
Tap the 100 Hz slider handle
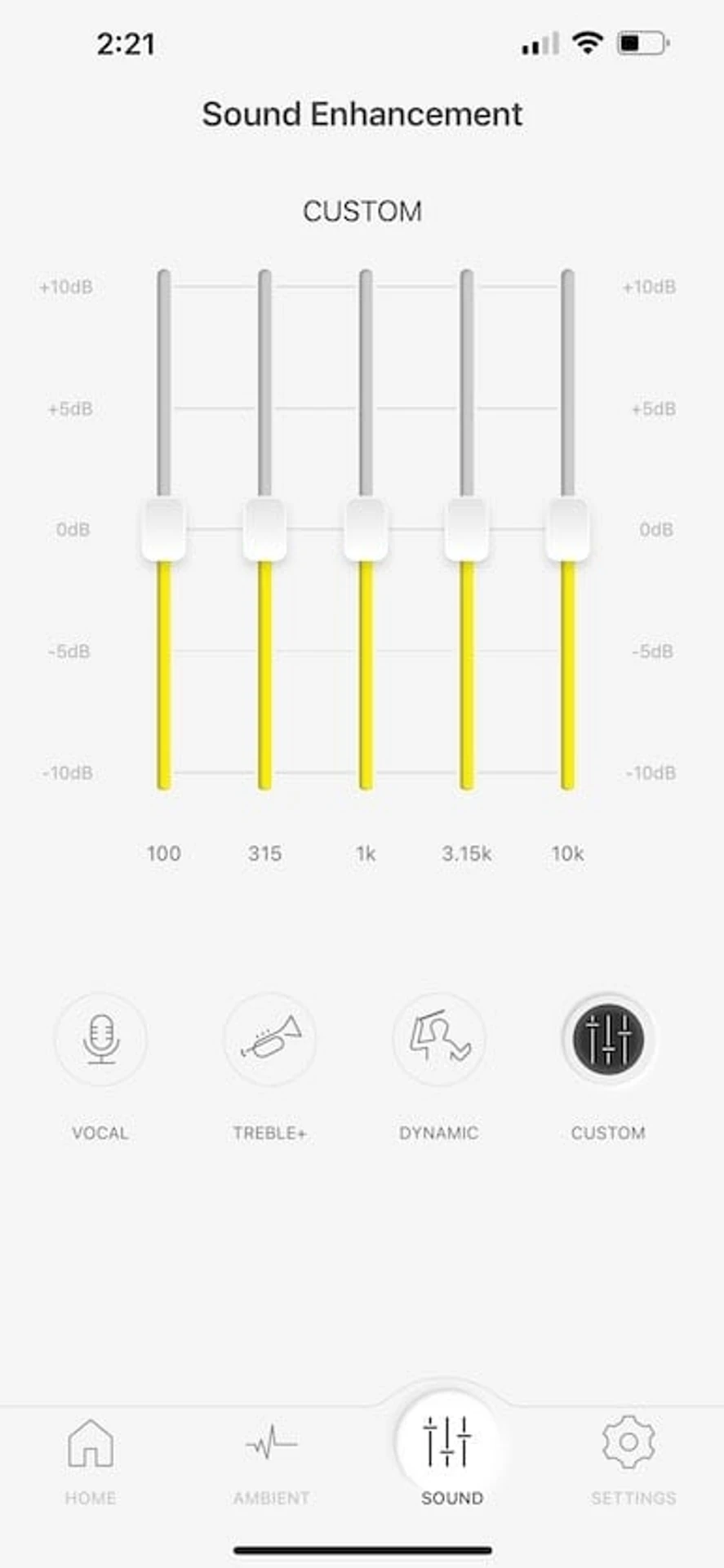click(164, 530)
